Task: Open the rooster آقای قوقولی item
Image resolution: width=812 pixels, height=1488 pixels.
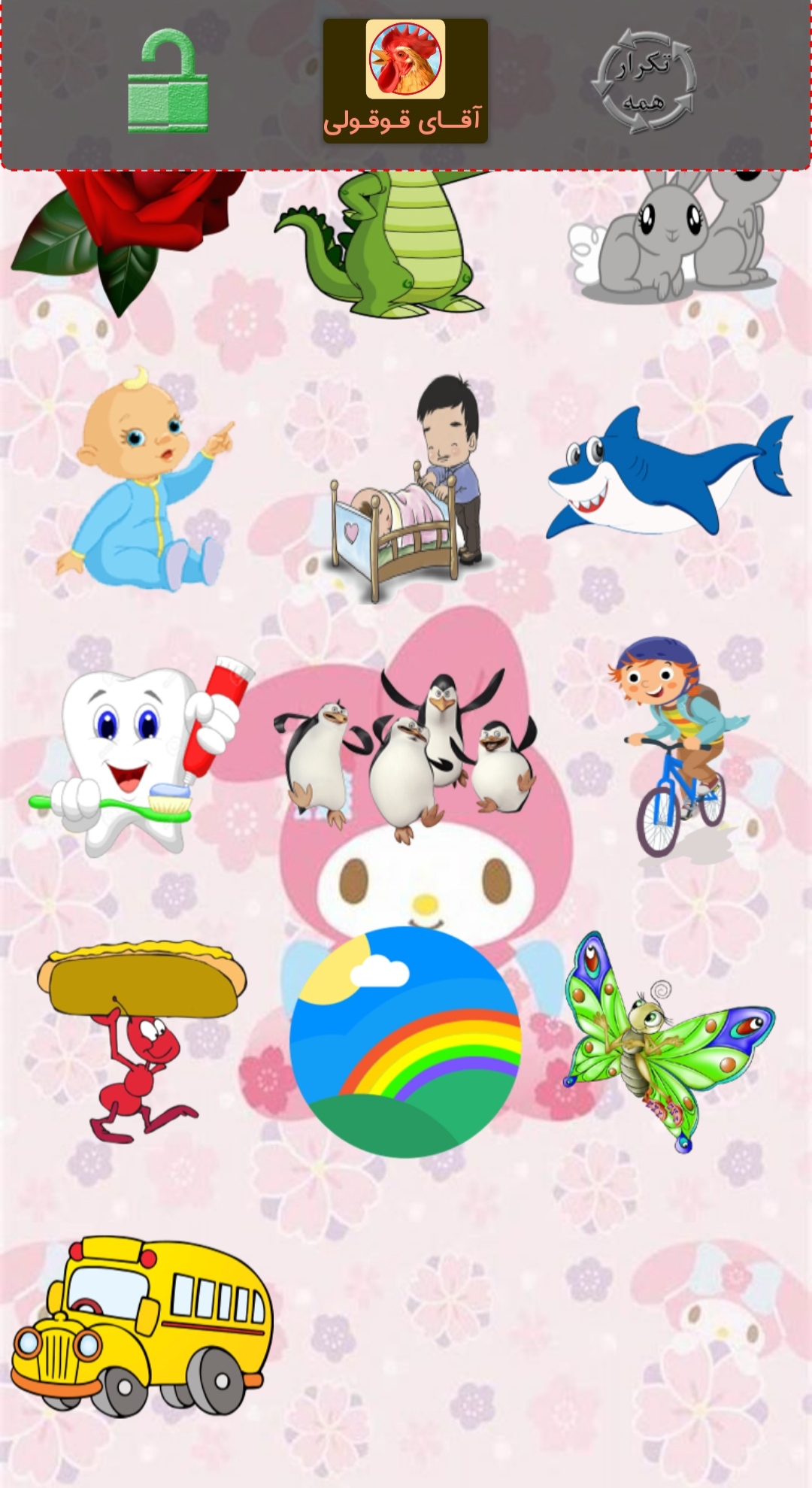Action: (405, 81)
